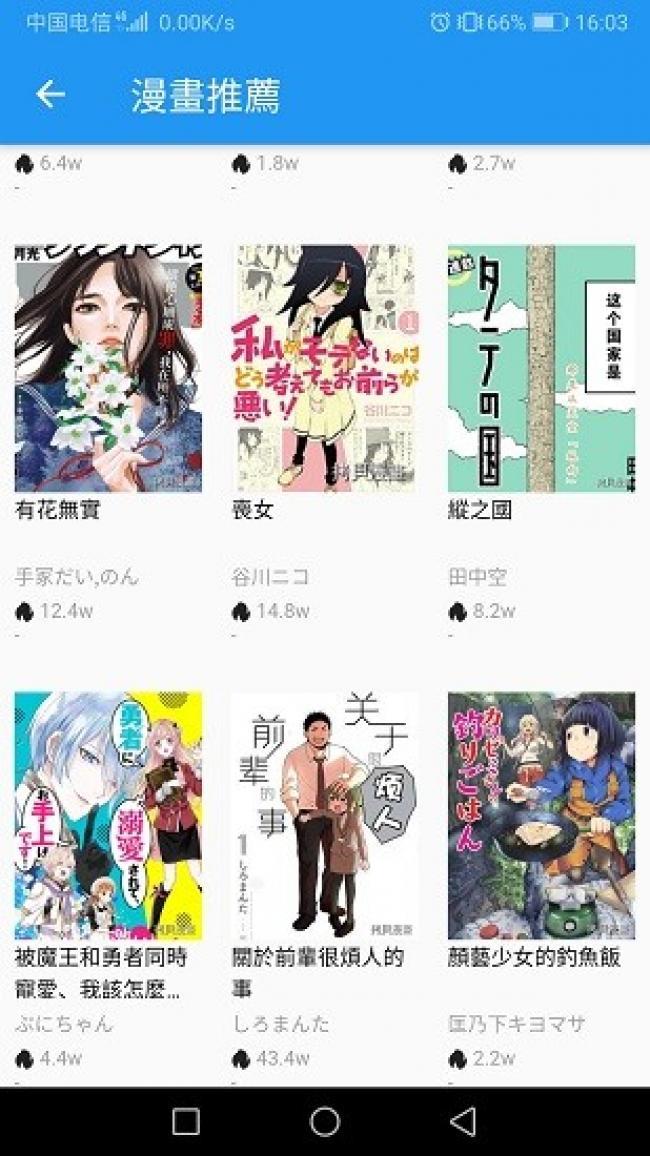Open the manga 縱之國
This screenshot has width=650, height=1156.
pos(541,369)
